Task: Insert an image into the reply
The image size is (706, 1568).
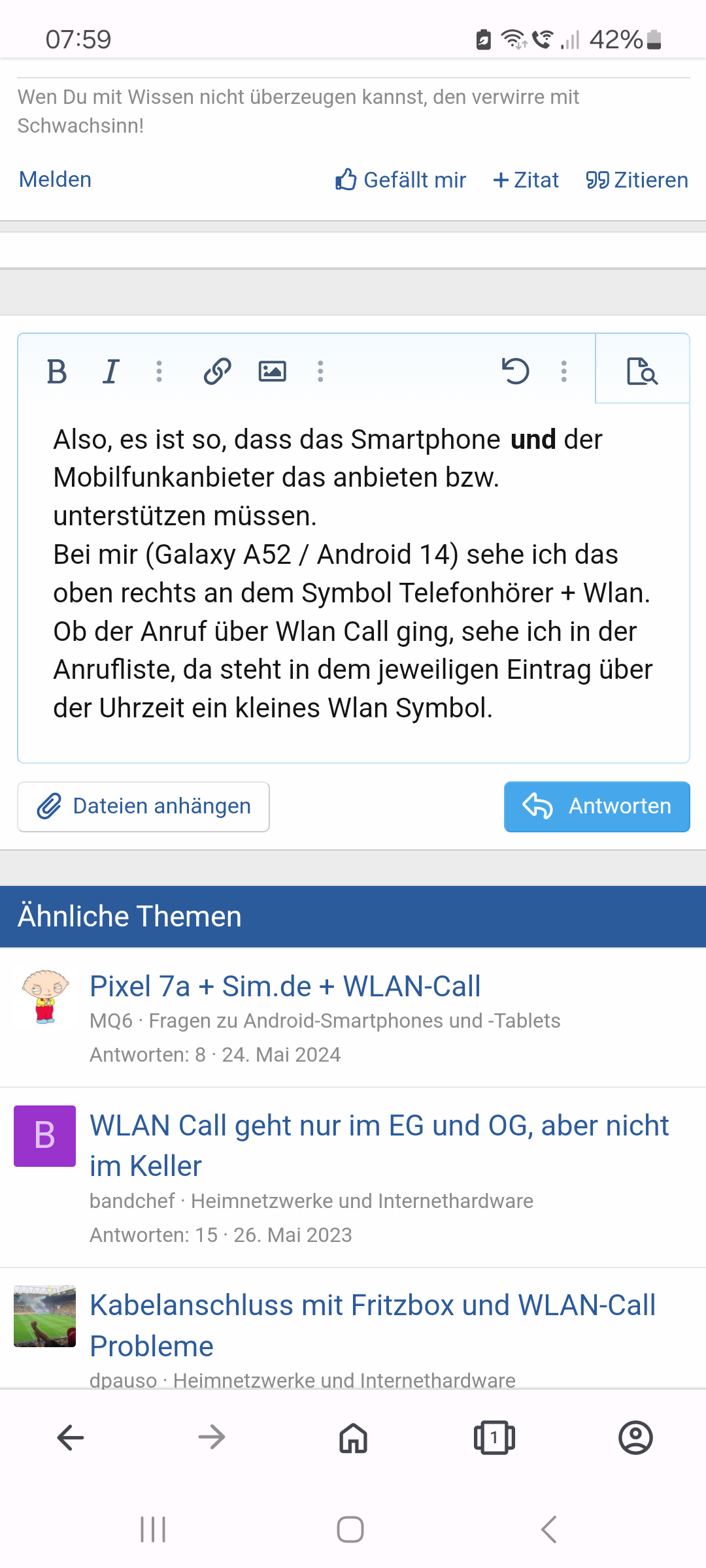Action: click(272, 372)
